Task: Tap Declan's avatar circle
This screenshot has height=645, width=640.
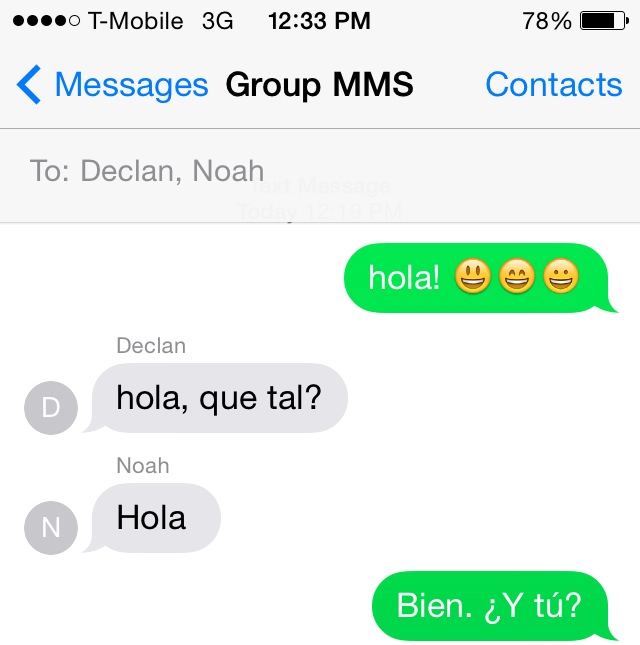Action: tap(51, 407)
